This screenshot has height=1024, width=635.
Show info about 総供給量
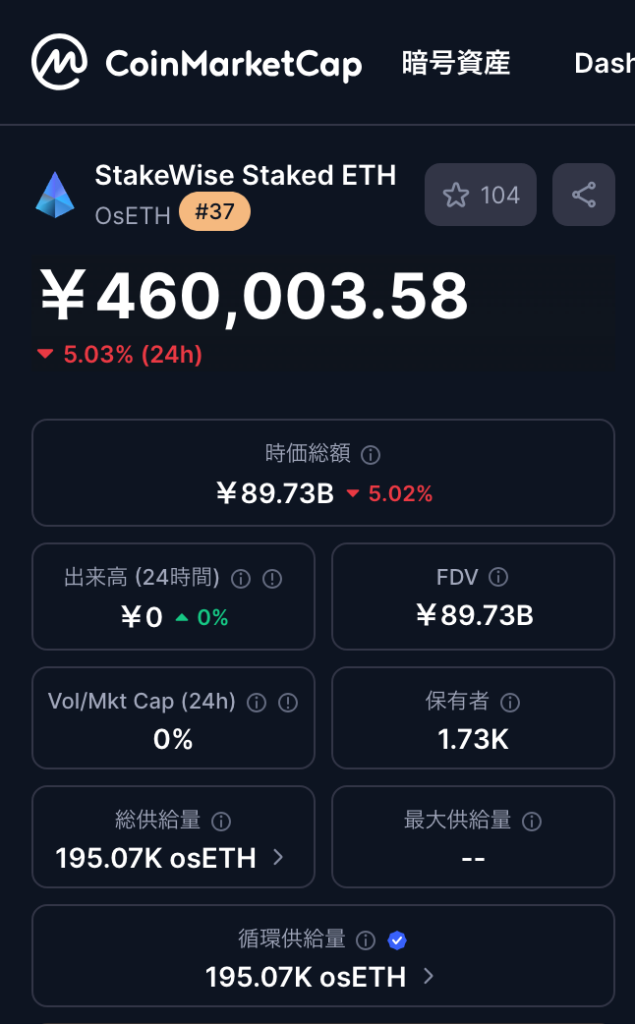coord(221,822)
